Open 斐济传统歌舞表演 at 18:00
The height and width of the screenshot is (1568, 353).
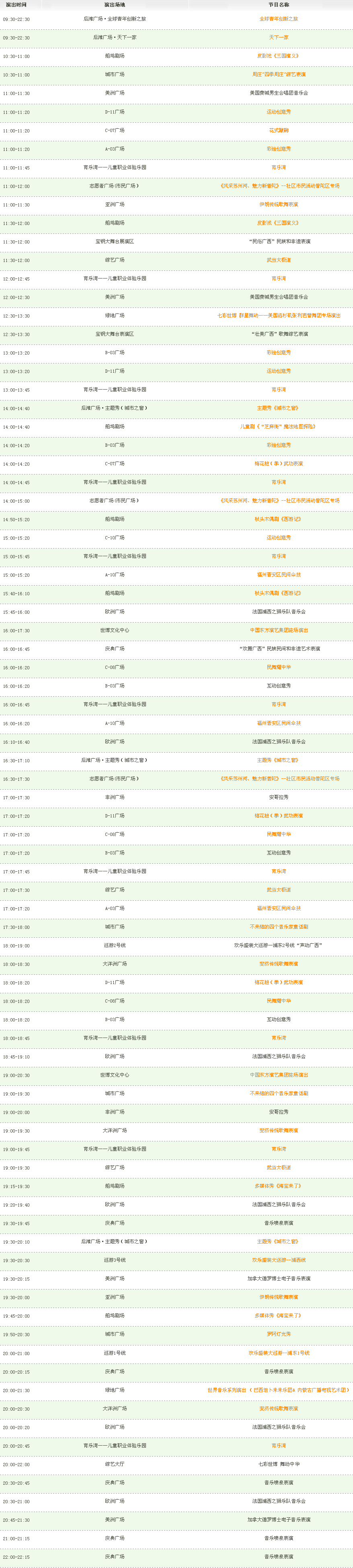[x=278, y=964]
